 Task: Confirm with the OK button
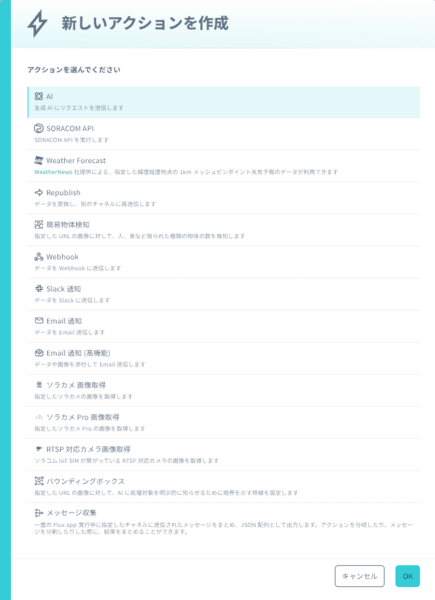[x=407, y=576]
